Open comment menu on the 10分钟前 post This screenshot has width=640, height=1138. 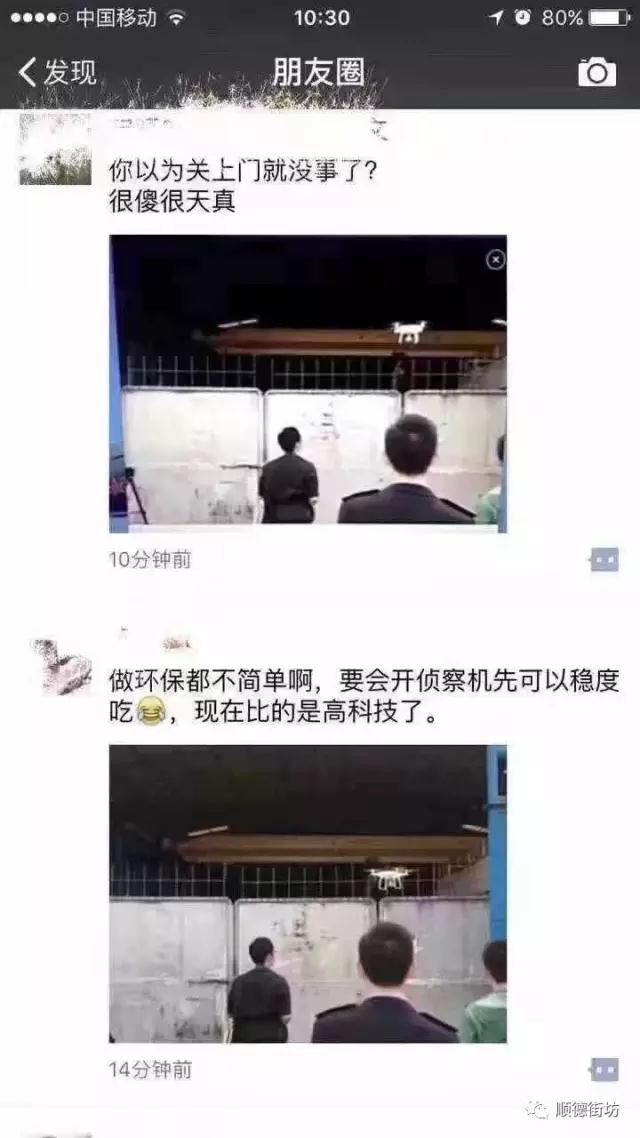coord(604,560)
